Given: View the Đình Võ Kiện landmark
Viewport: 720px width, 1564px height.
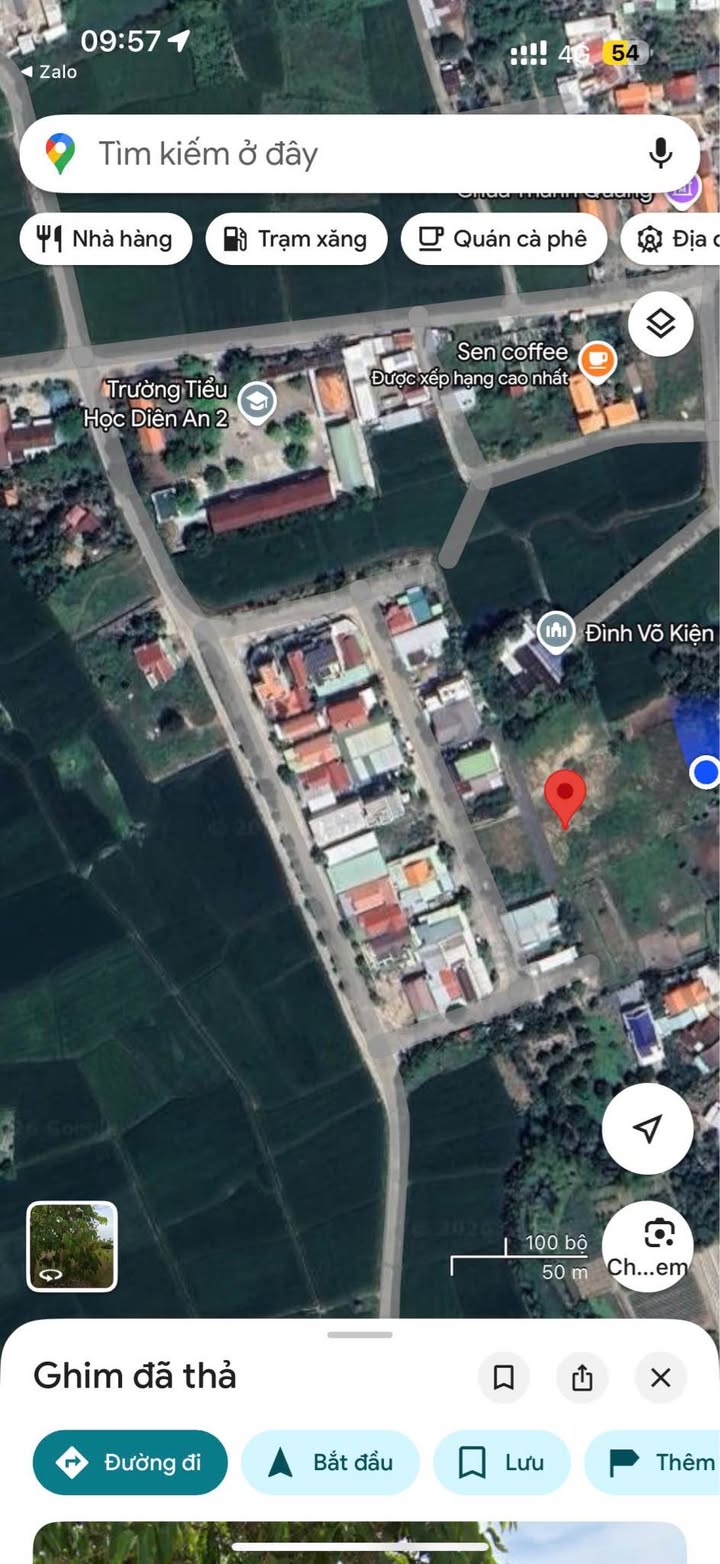Looking at the screenshot, I should click(556, 631).
